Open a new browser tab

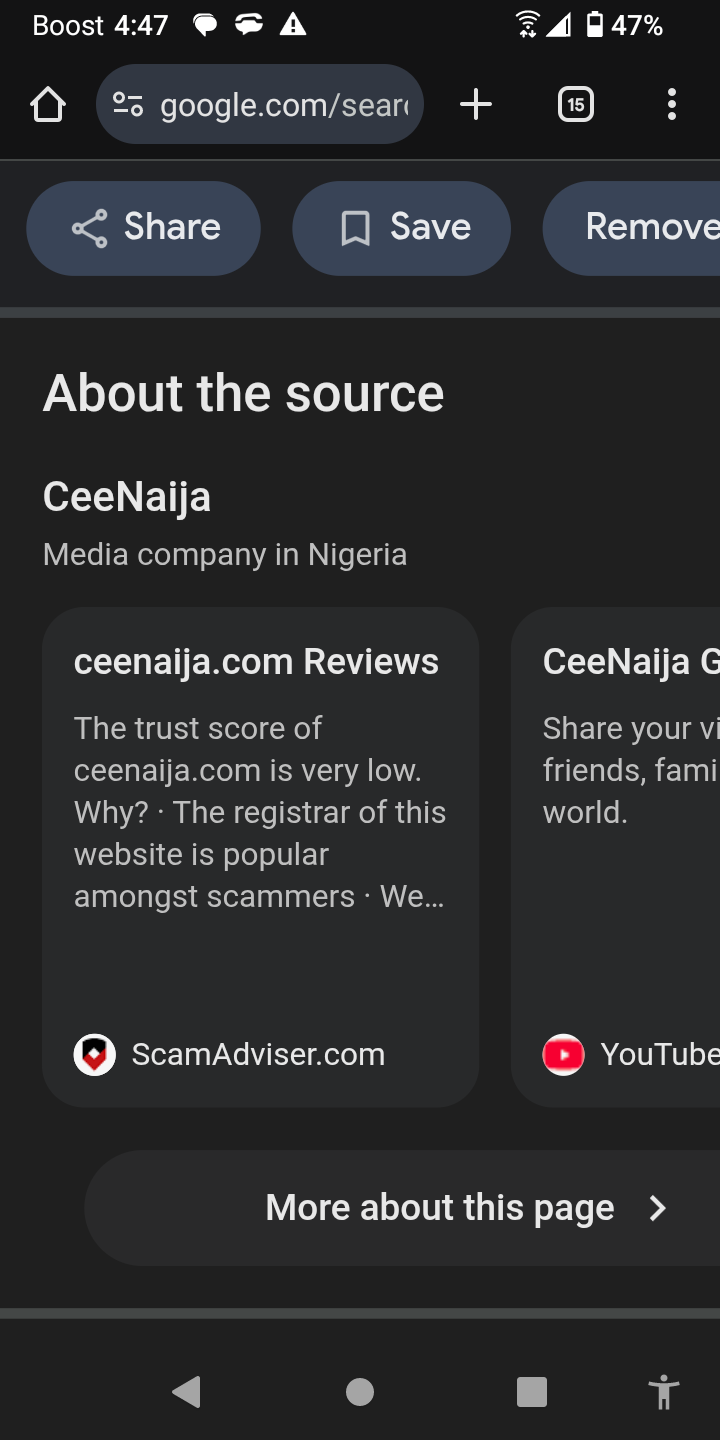[476, 104]
